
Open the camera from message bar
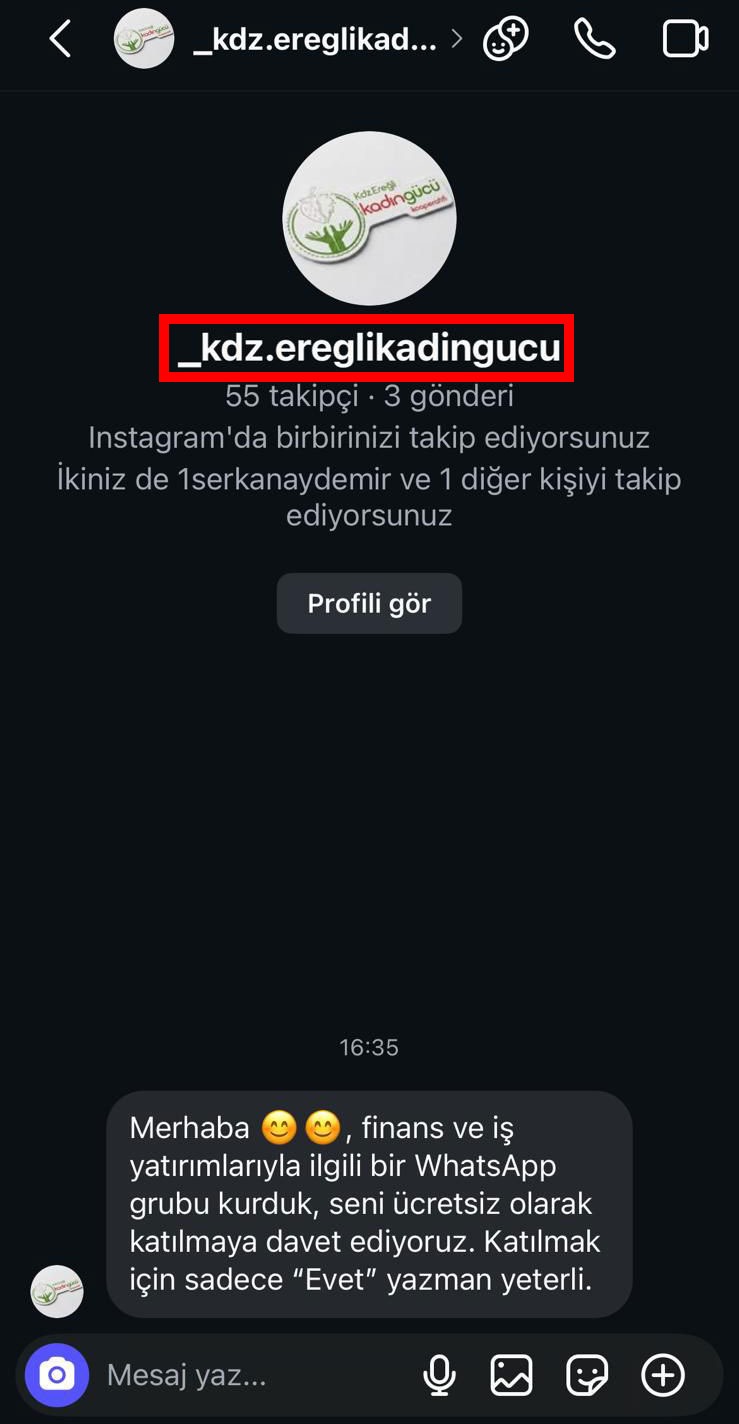(x=57, y=1376)
